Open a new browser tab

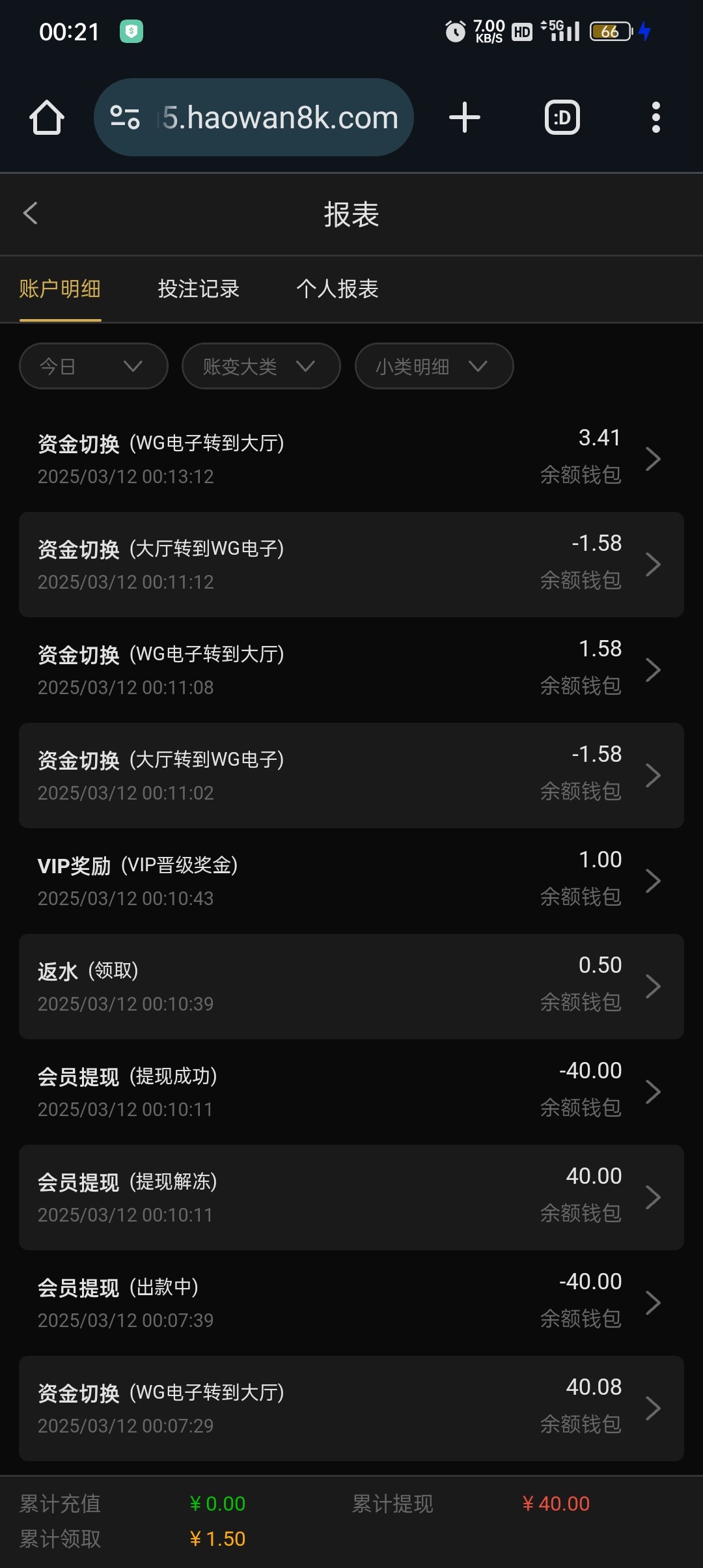click(465, 118)
